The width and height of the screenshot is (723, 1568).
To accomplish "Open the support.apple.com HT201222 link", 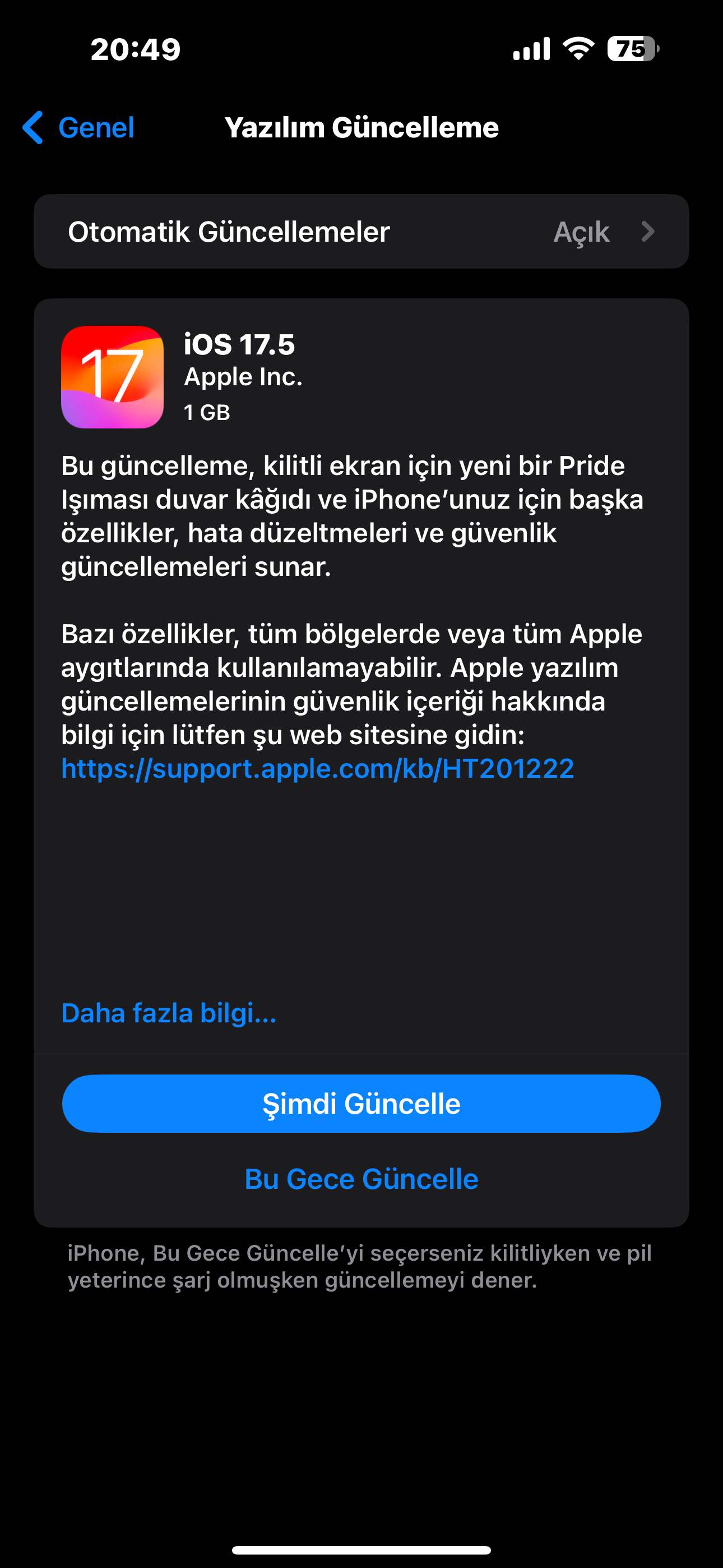I will (x=317, y=768).
